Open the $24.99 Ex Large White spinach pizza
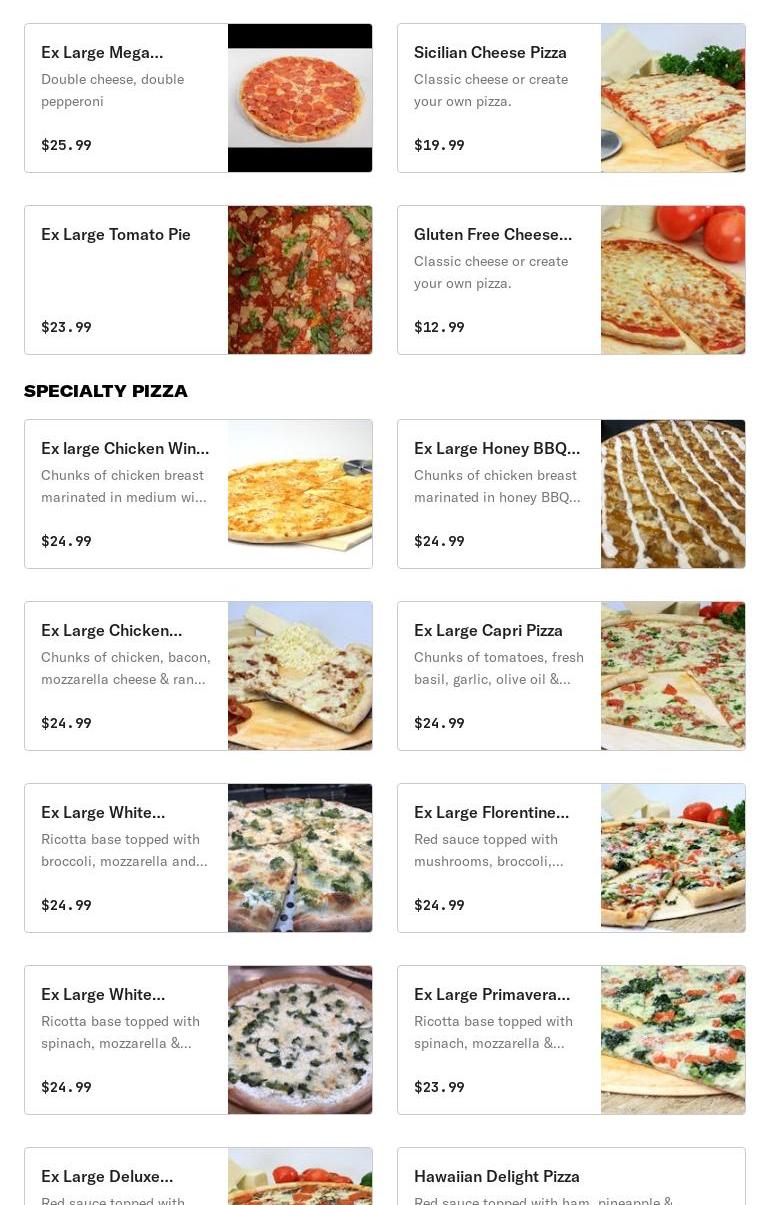This screenshot has height=1205, width=770. tap(198, 1040)
